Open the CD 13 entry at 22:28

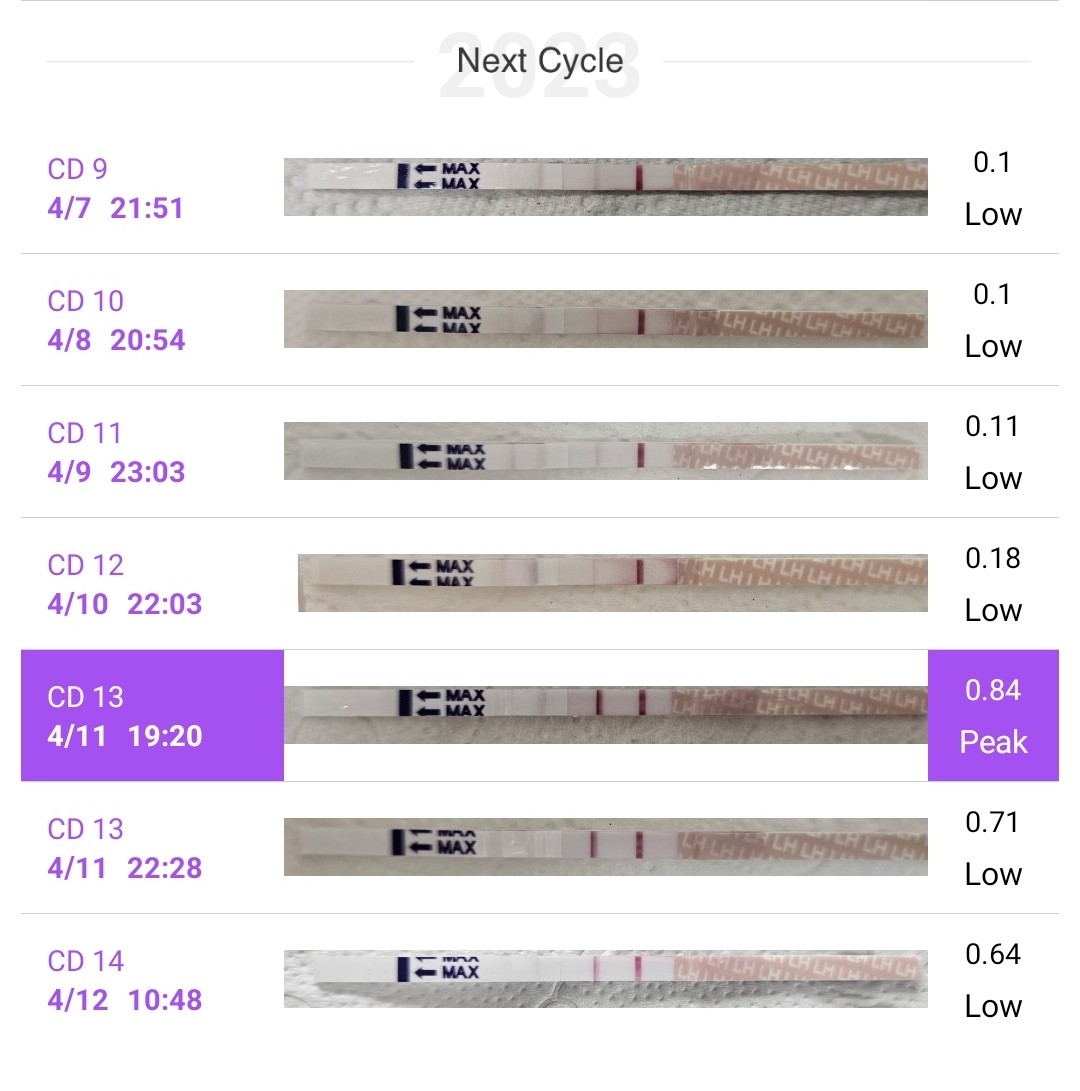pos(540,847)
